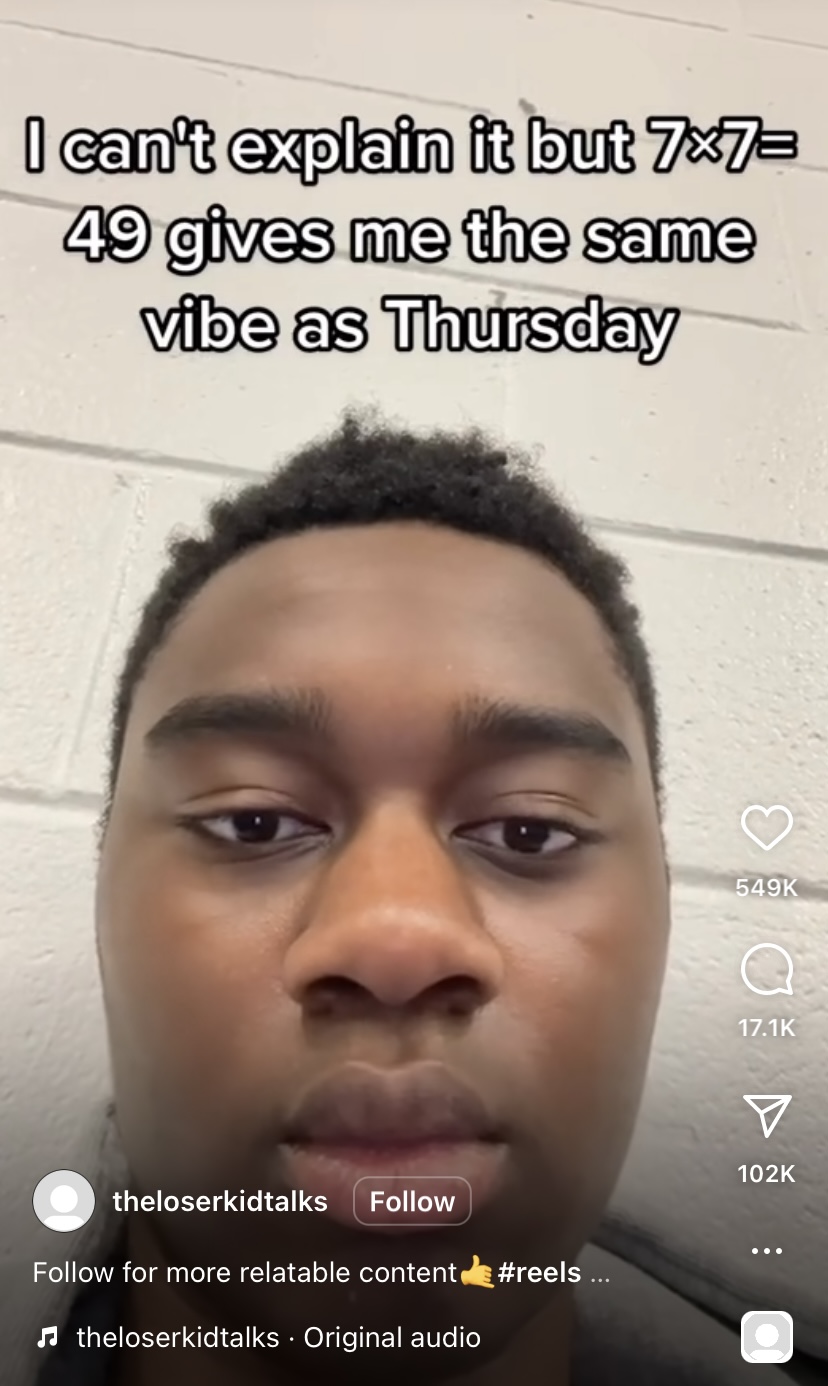
Task: Follow theloserkidtalks
Action: click(x=412, y=1201)
